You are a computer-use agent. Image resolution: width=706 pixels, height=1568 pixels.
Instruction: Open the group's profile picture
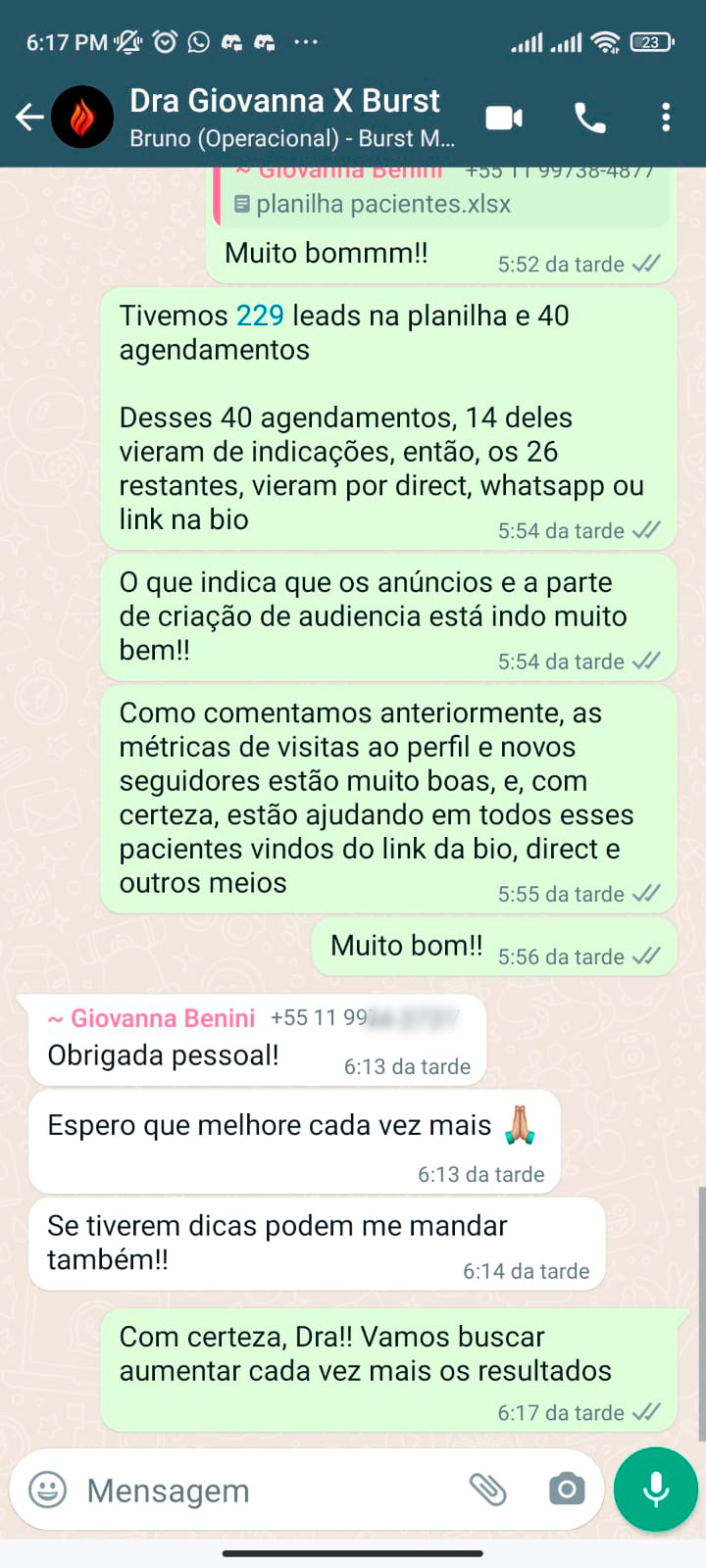82,118
